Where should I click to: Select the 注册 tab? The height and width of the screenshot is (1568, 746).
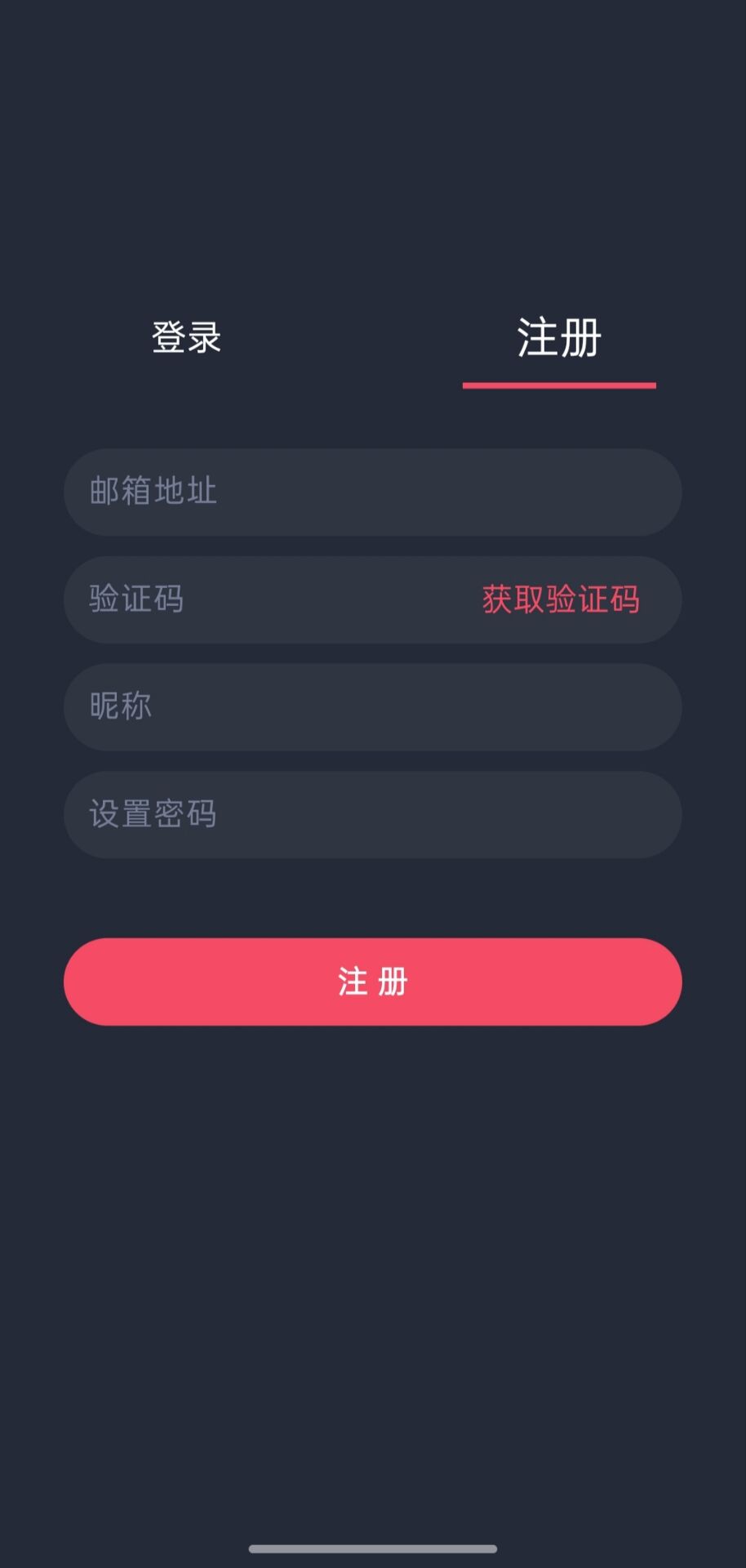tap(559, 339)
